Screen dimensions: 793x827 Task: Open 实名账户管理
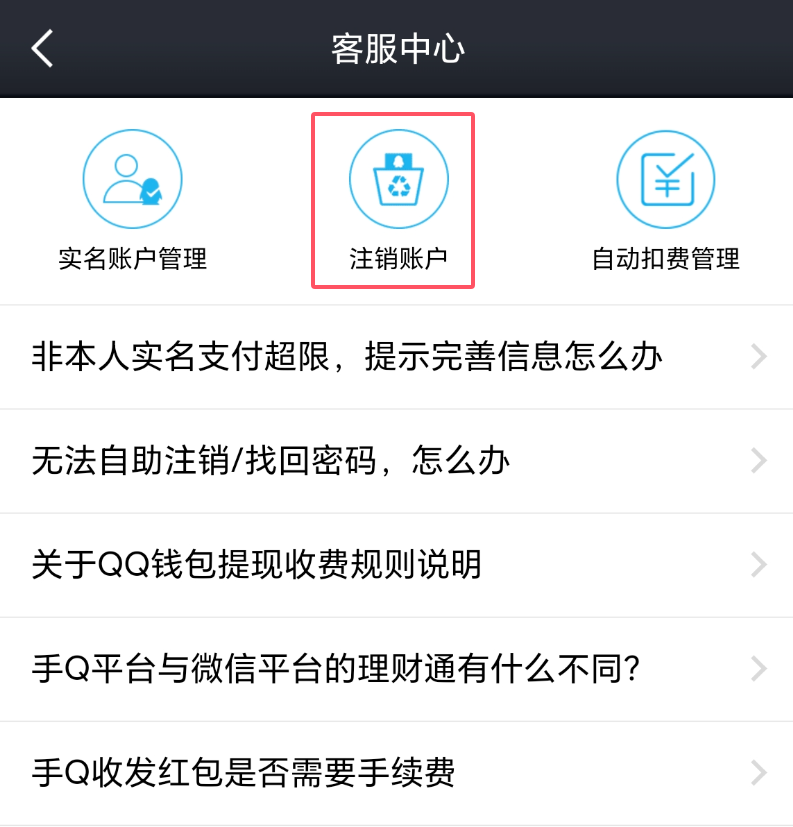coord(132,200)
